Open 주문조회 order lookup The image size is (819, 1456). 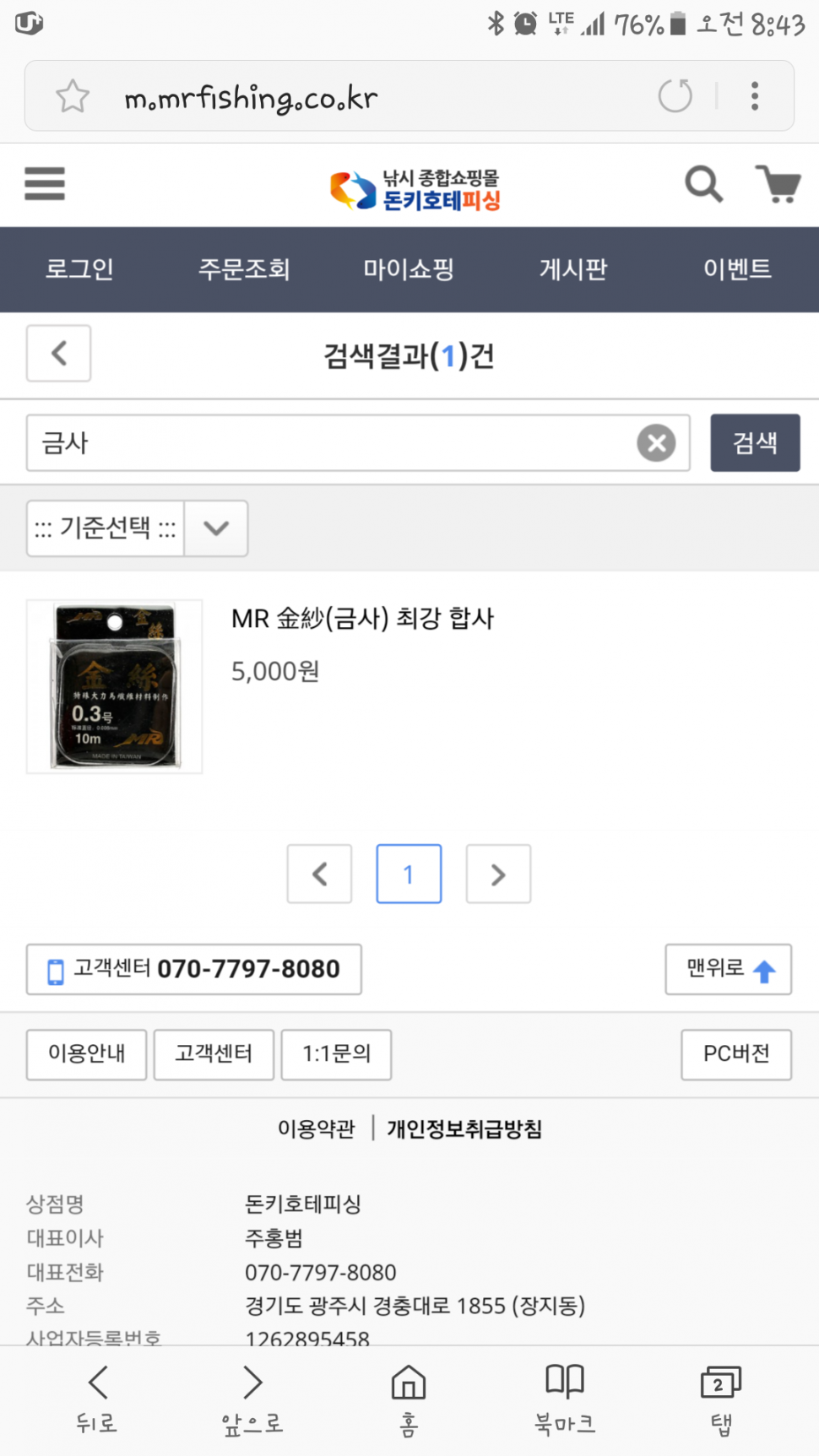pyautogui.click(x=244, y=269)
